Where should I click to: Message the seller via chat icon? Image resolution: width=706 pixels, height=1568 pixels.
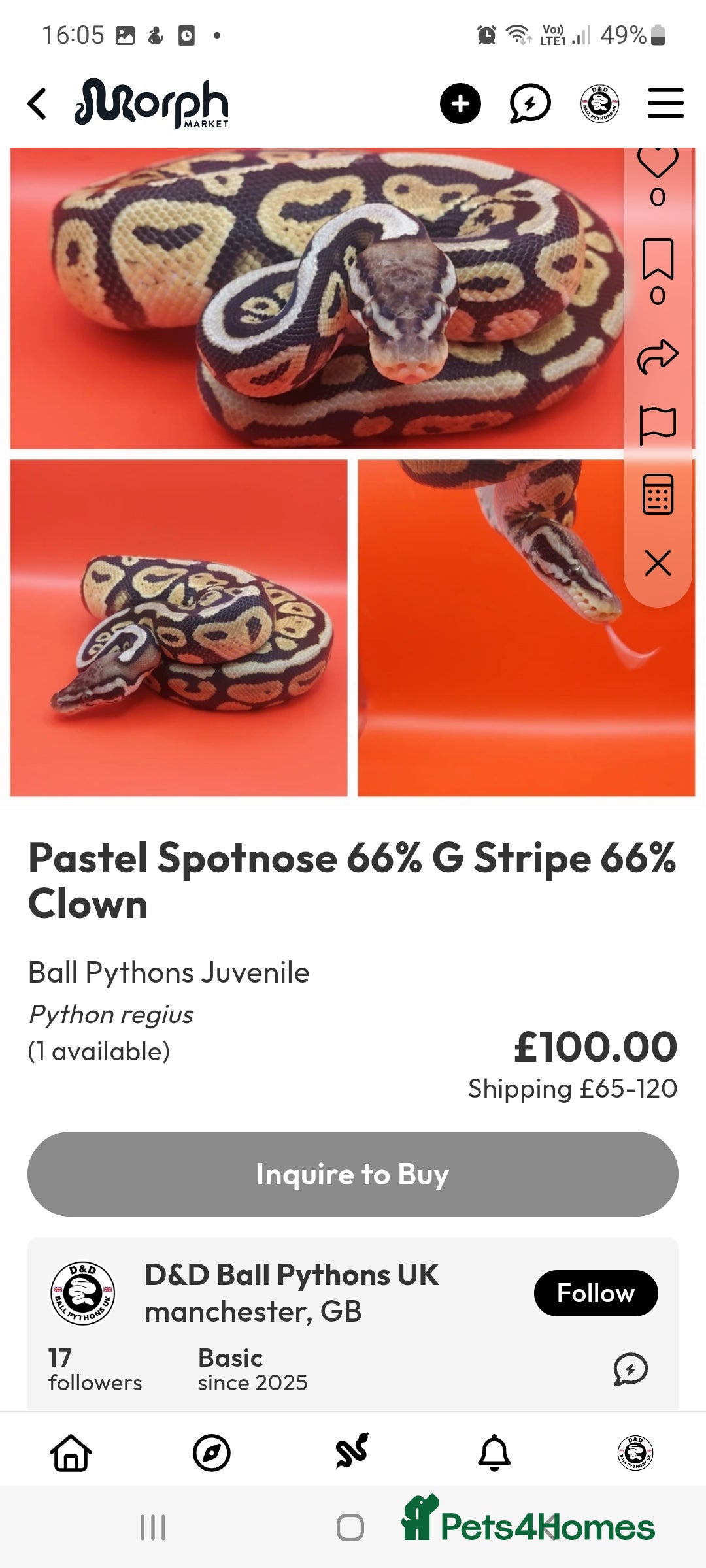click(x=630, y=1369)
